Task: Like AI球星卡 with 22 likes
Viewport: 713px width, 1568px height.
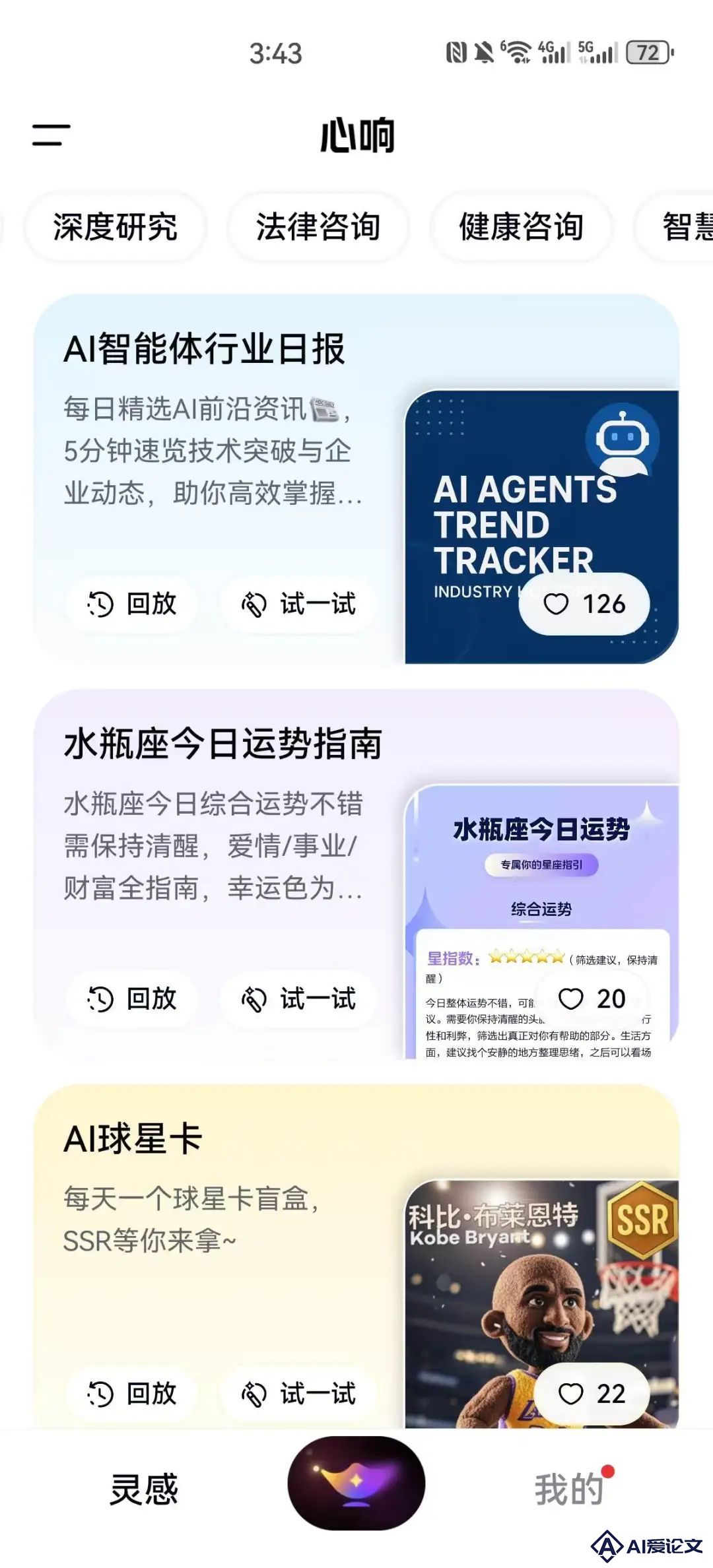Action: pos(592,1394)
